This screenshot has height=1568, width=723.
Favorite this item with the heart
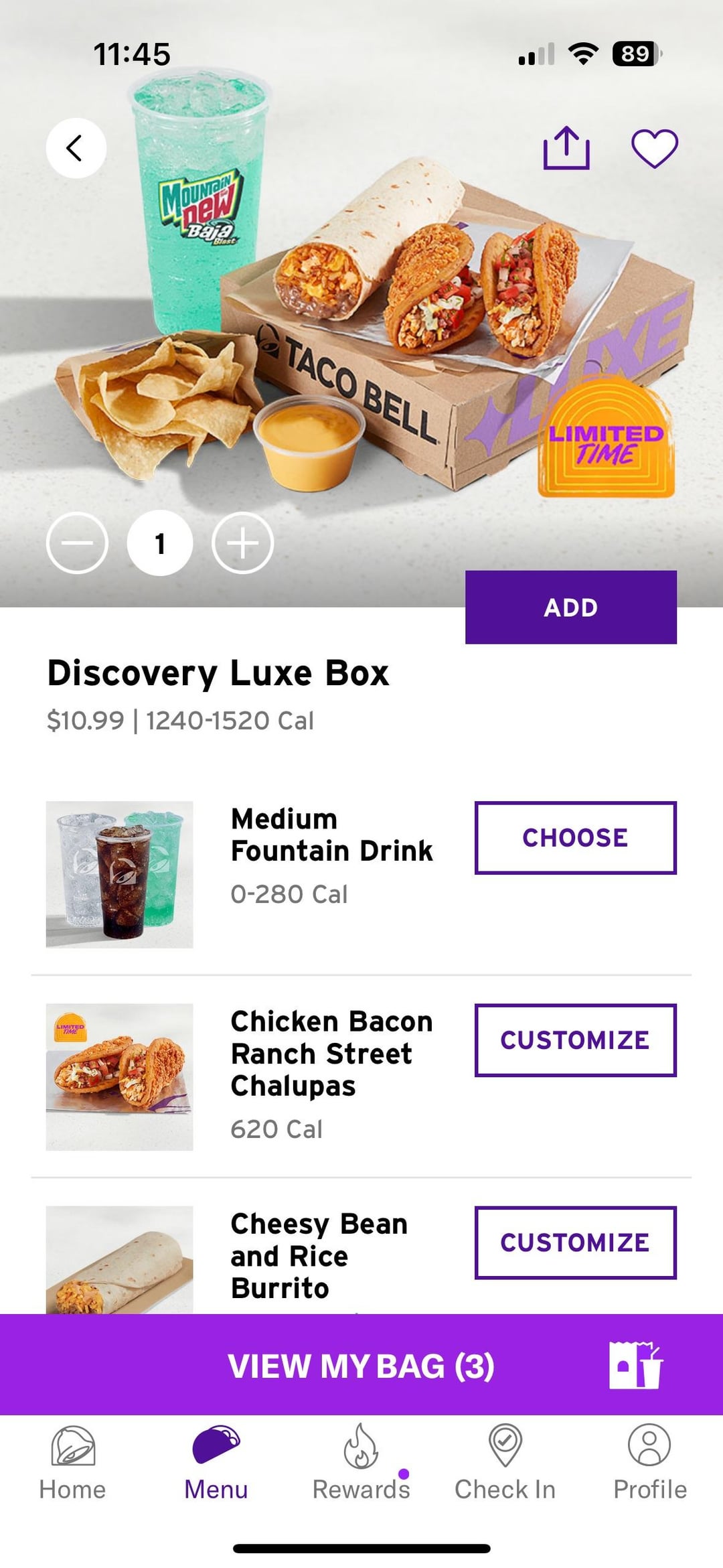pos(655,148)
